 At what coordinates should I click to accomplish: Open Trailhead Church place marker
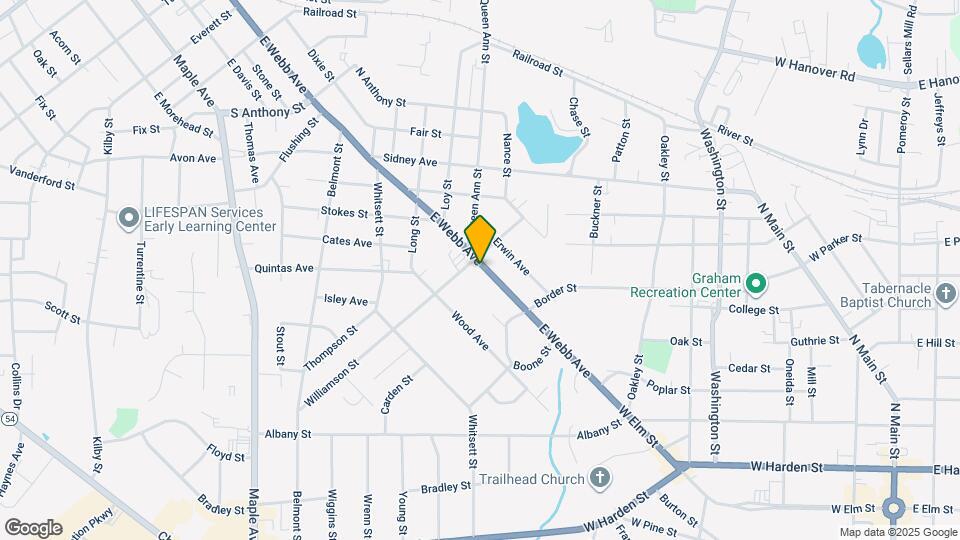[x=600, y=478]
